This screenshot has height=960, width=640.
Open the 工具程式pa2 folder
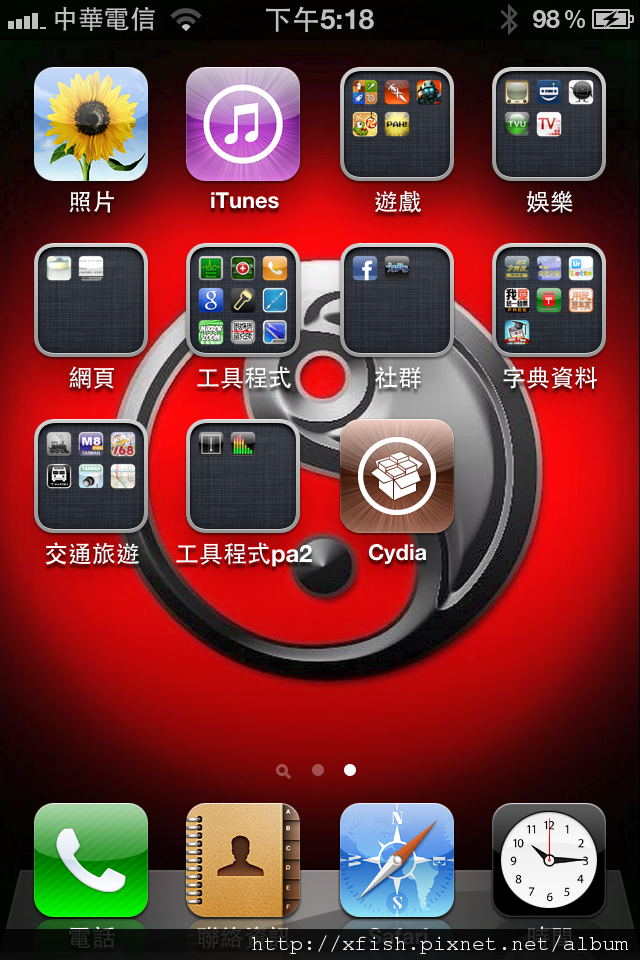pos(243,476)
